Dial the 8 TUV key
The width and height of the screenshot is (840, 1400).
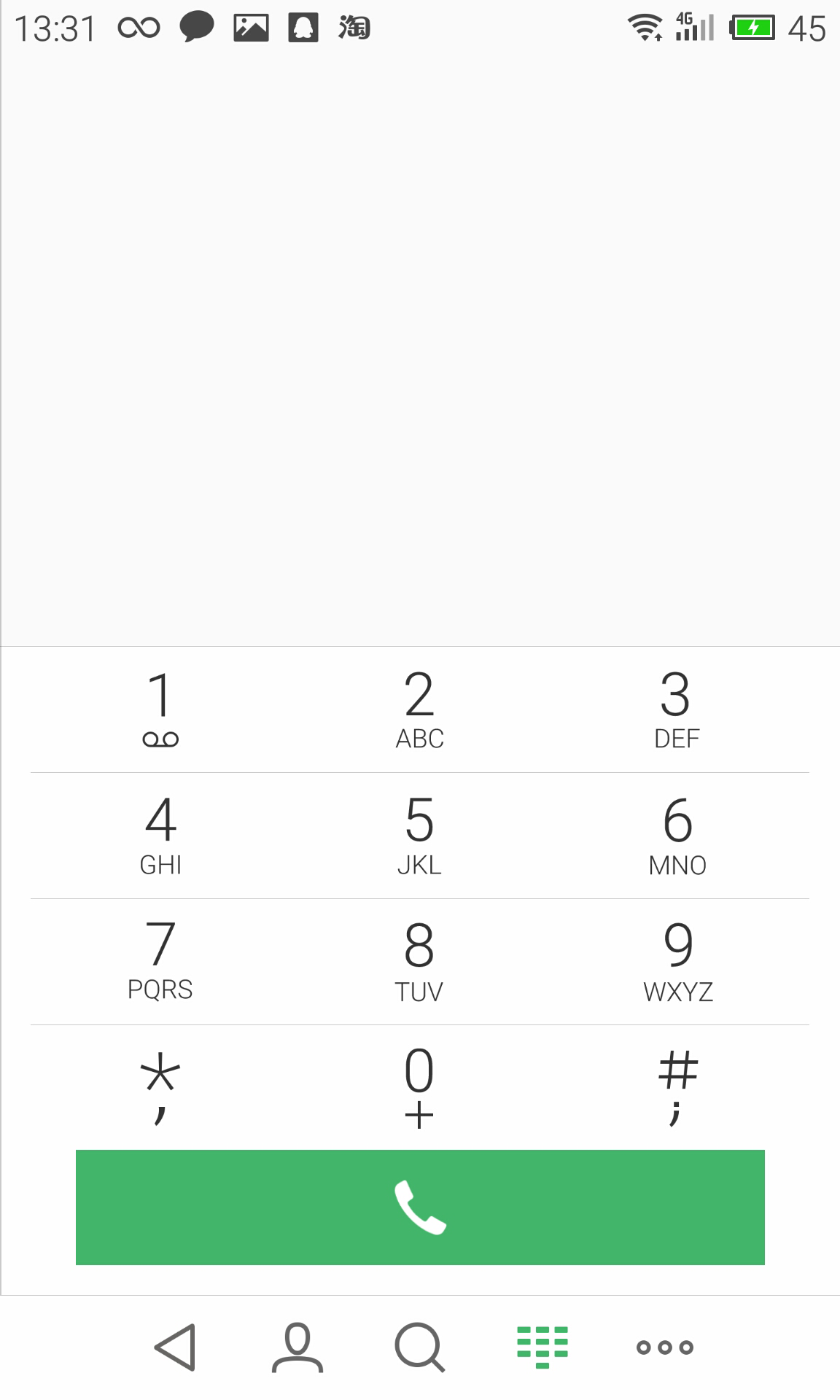point(419,962)
